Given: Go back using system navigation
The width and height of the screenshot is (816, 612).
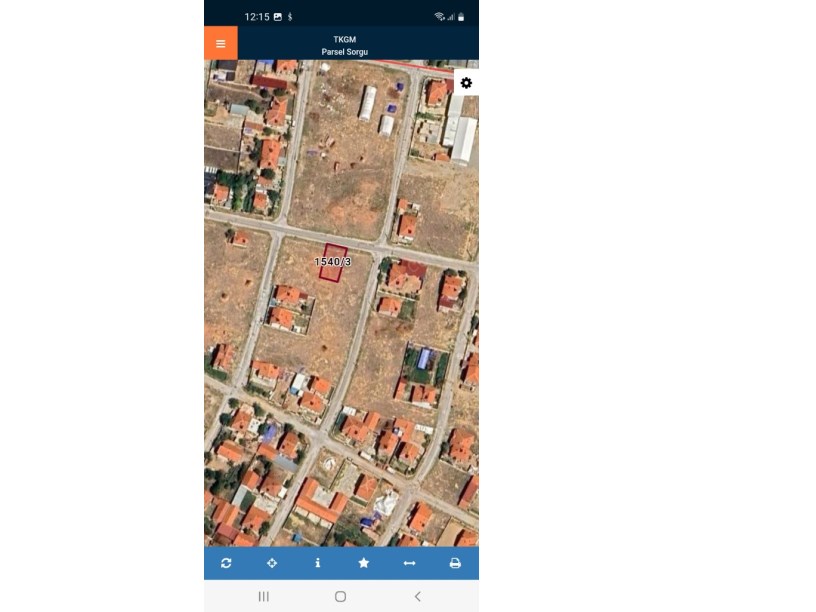Looking at the screenshot, I should [x=417, y=596].
